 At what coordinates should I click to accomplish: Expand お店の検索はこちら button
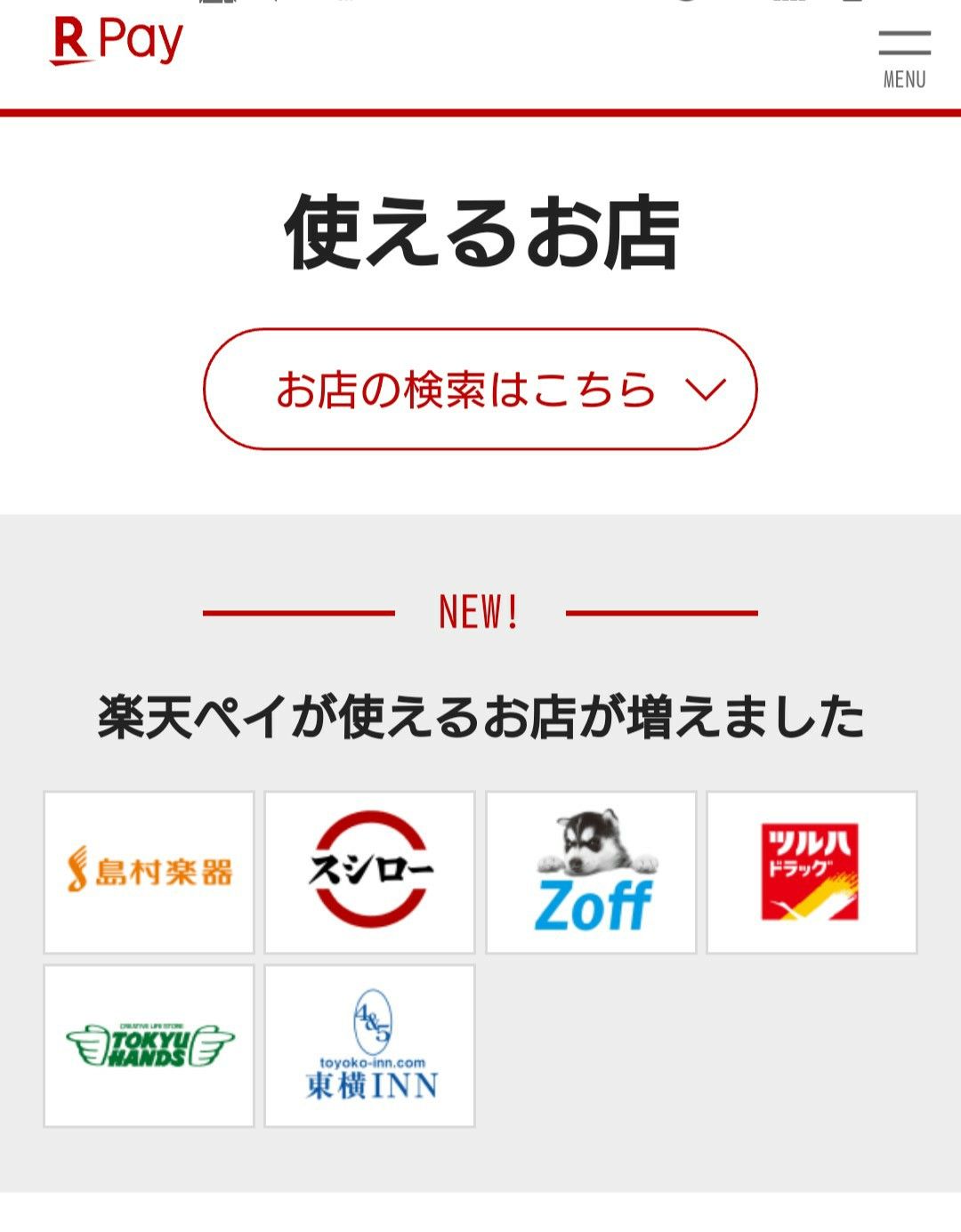click(480, 389)
